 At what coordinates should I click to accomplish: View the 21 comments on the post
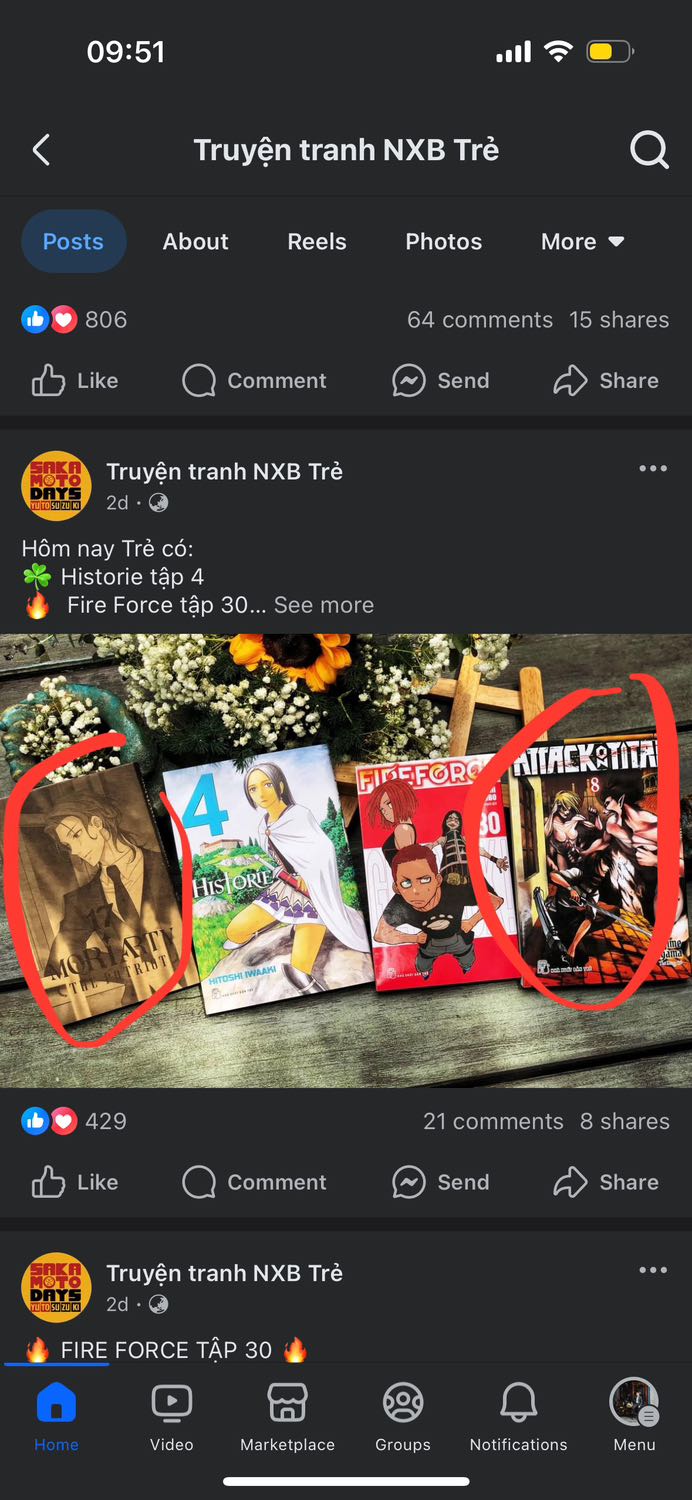click(x=493, y=1122)
